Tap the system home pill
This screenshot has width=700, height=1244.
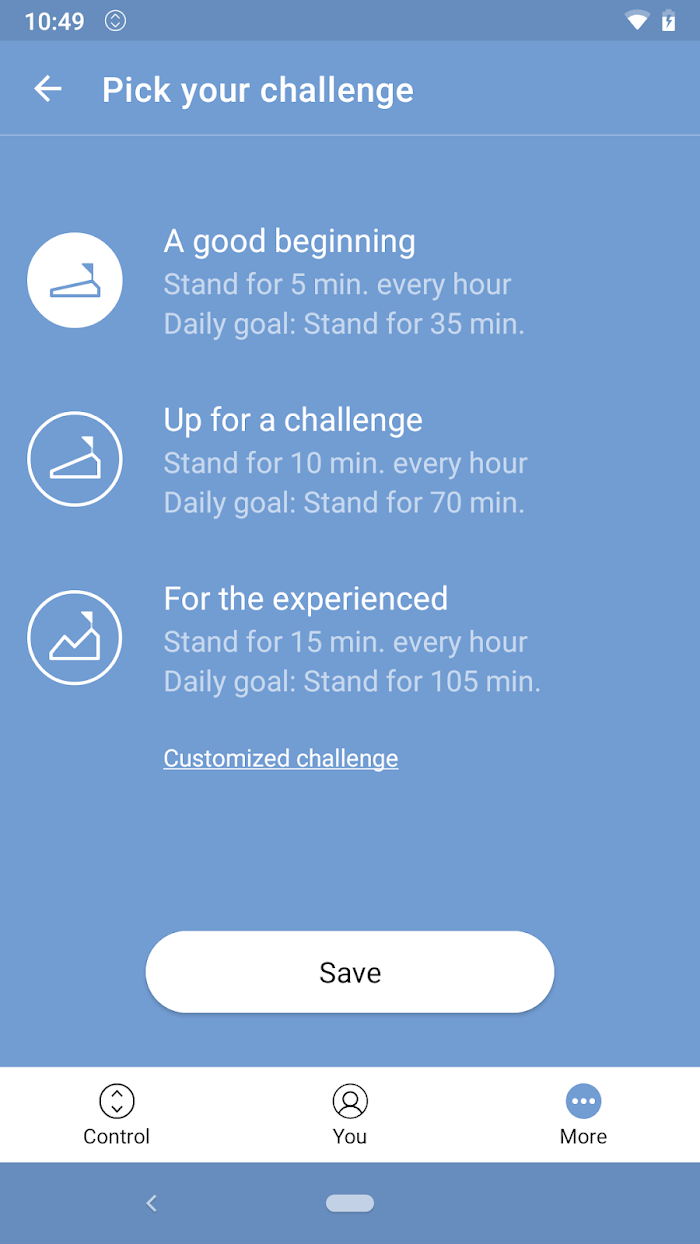tap(350, 1203)
